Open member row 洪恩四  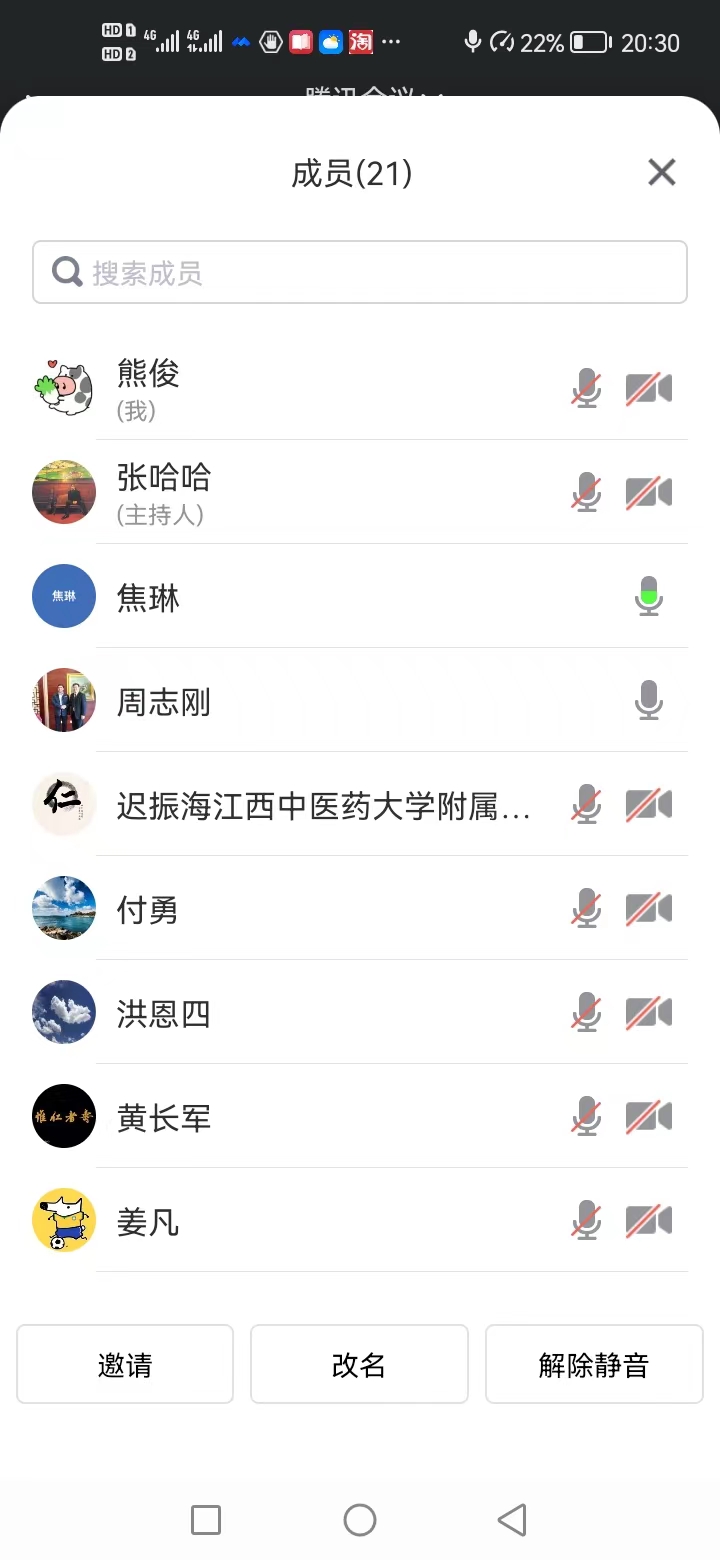pyautogui.click(x=300, y=1013)
